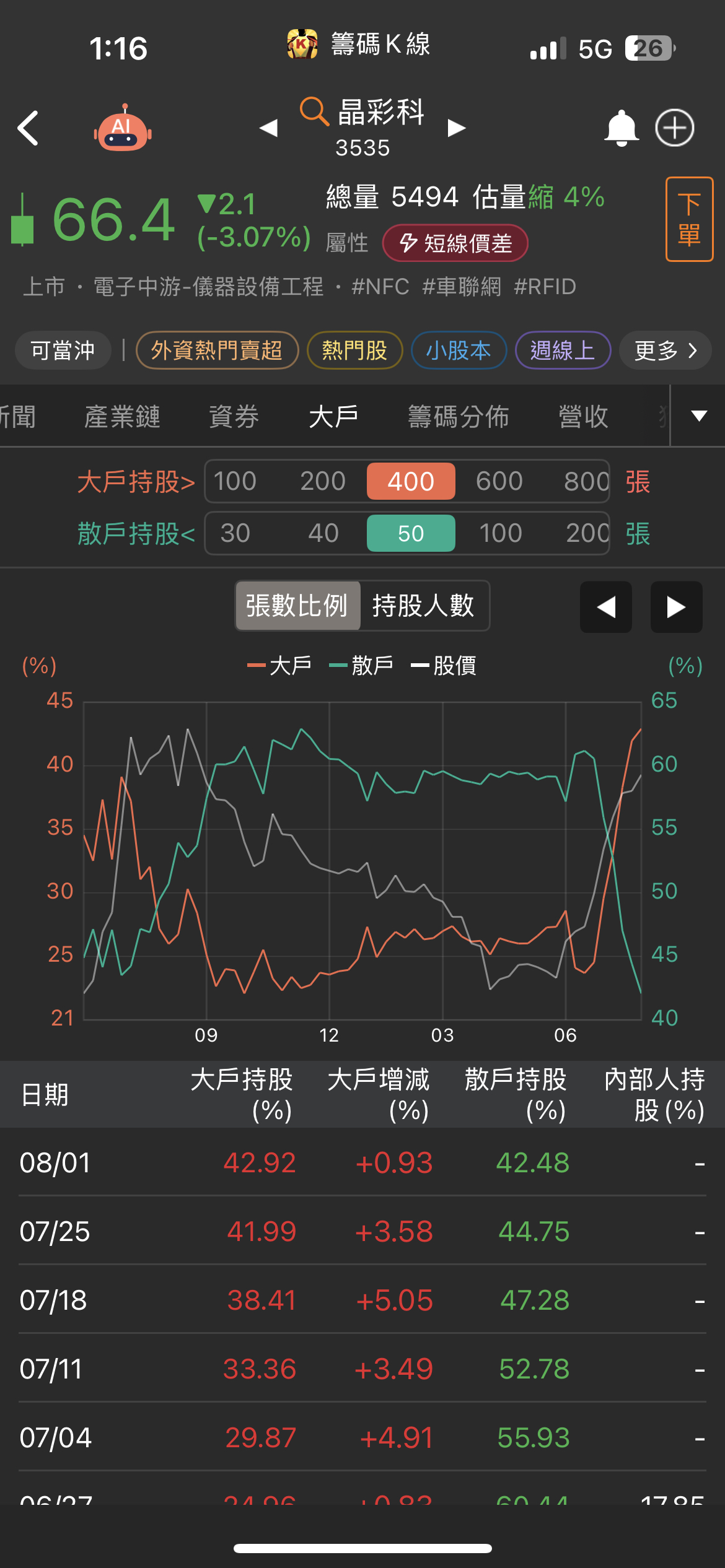This screenshot has height=1568, width=725.
Task: Expand the tab list dropdown arrow
Action: point(699,416)
